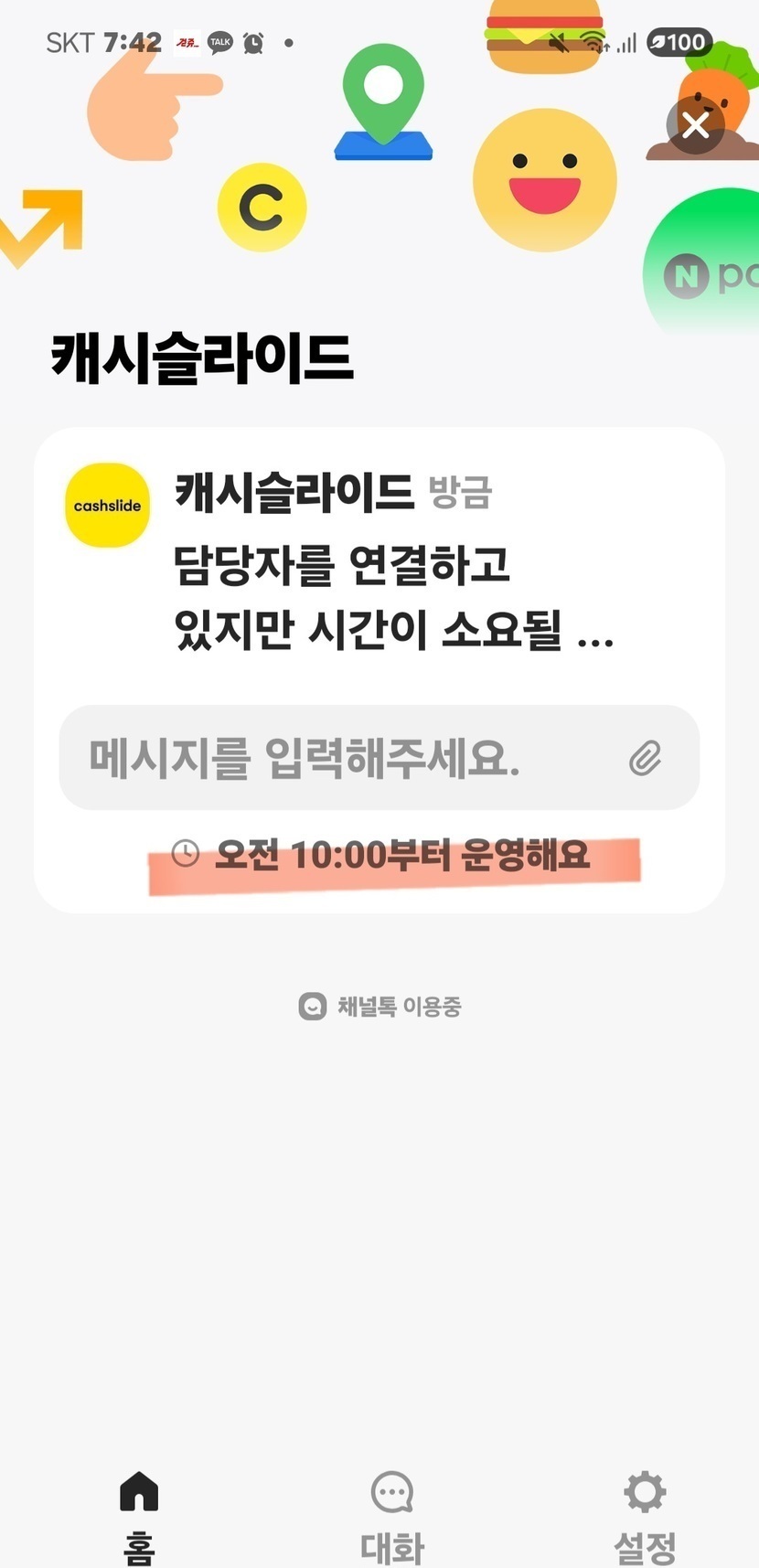Screen dimensions: 759x1568
Task: Switch to the 대화 tab
Action: (392, 1515)
